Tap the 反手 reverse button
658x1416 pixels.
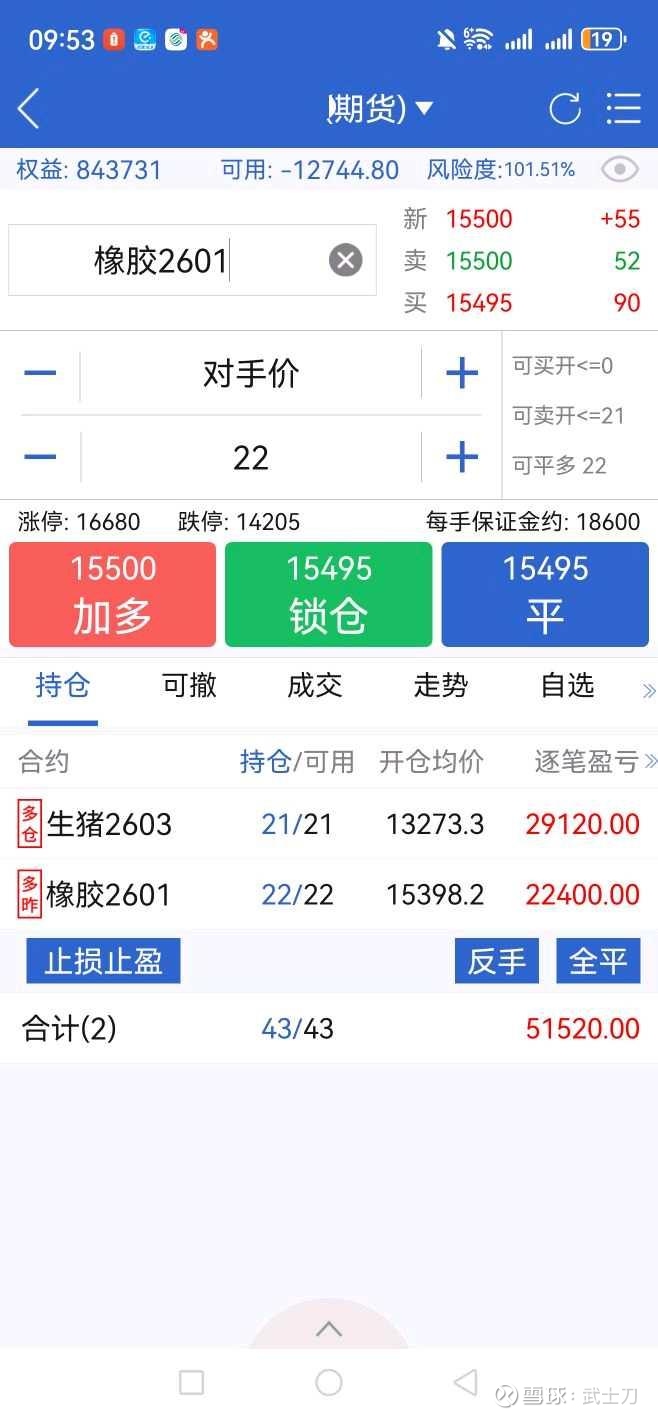click(497, 961)
